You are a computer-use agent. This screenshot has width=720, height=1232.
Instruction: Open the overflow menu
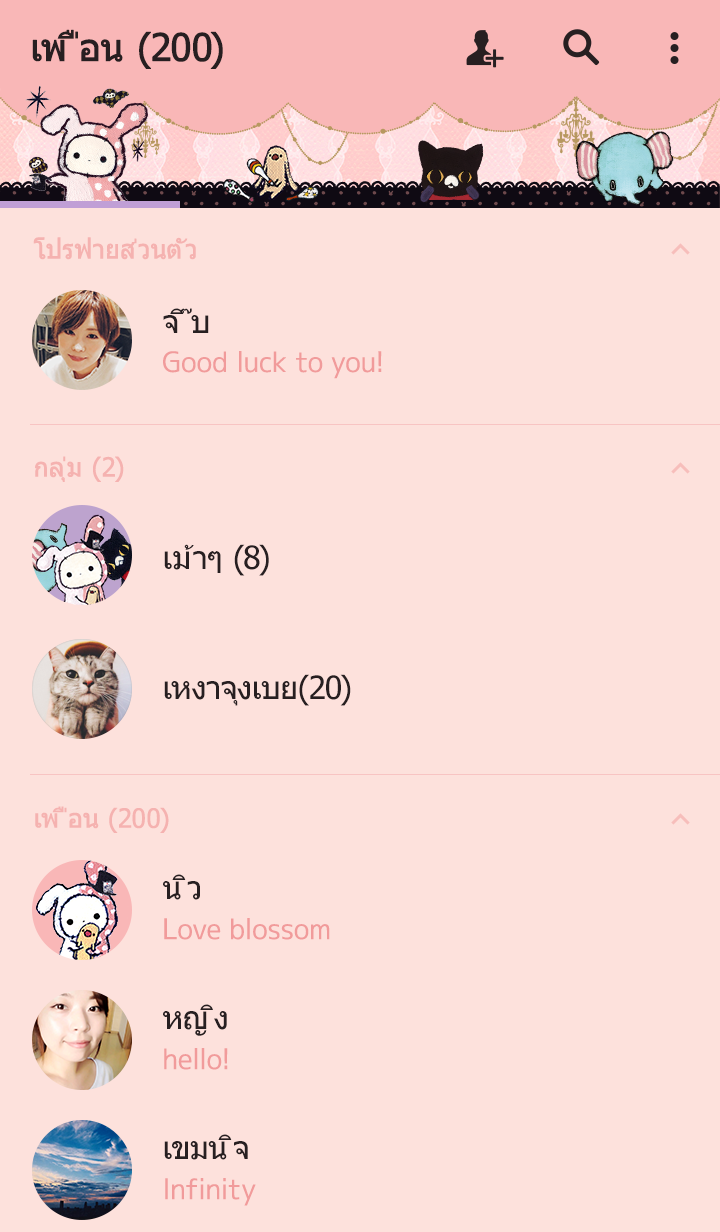point(674,47)
